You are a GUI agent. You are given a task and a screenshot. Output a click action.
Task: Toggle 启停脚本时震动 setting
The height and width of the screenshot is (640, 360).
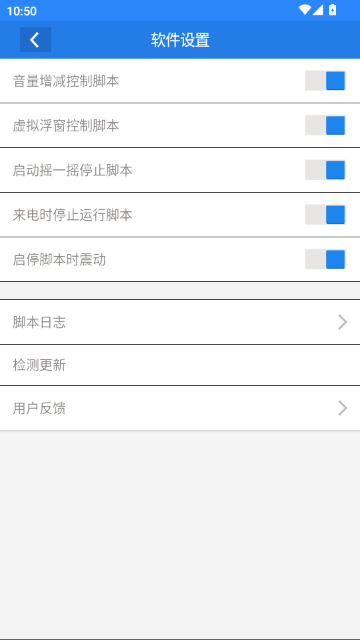coord(325,260)
